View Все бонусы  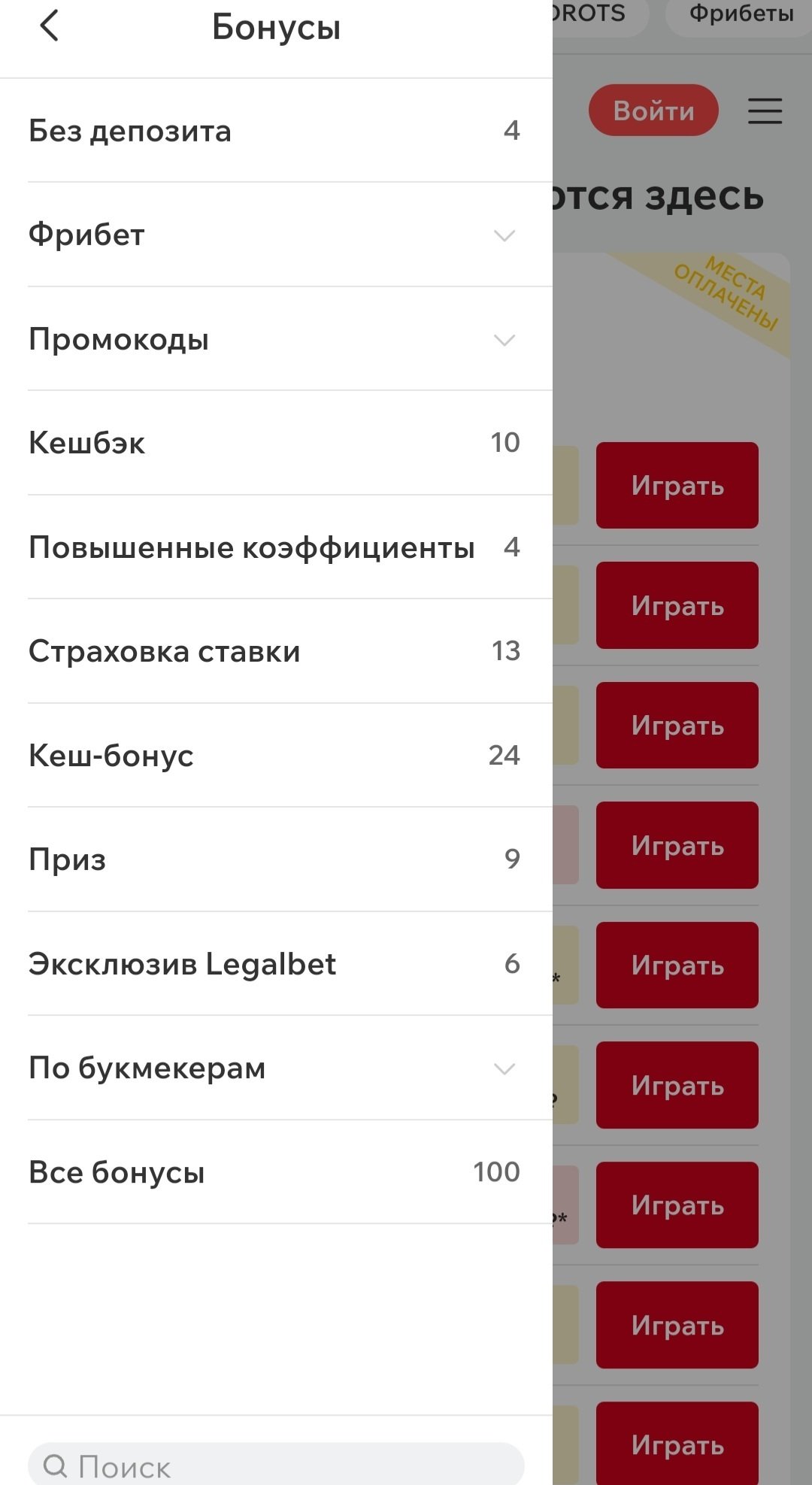[274, 1171]
